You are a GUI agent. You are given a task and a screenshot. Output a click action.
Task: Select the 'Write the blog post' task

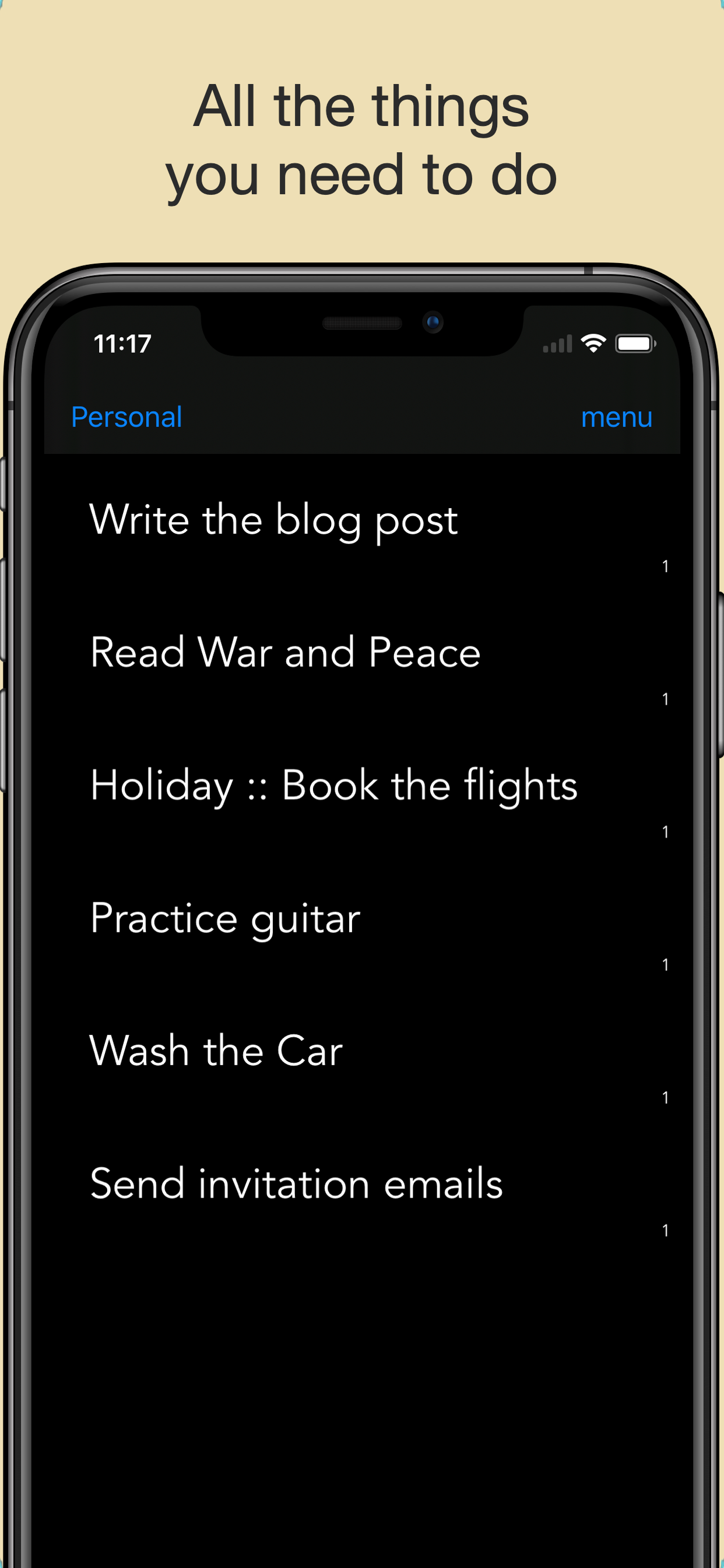pyautogui.click(x=274, y=520)
